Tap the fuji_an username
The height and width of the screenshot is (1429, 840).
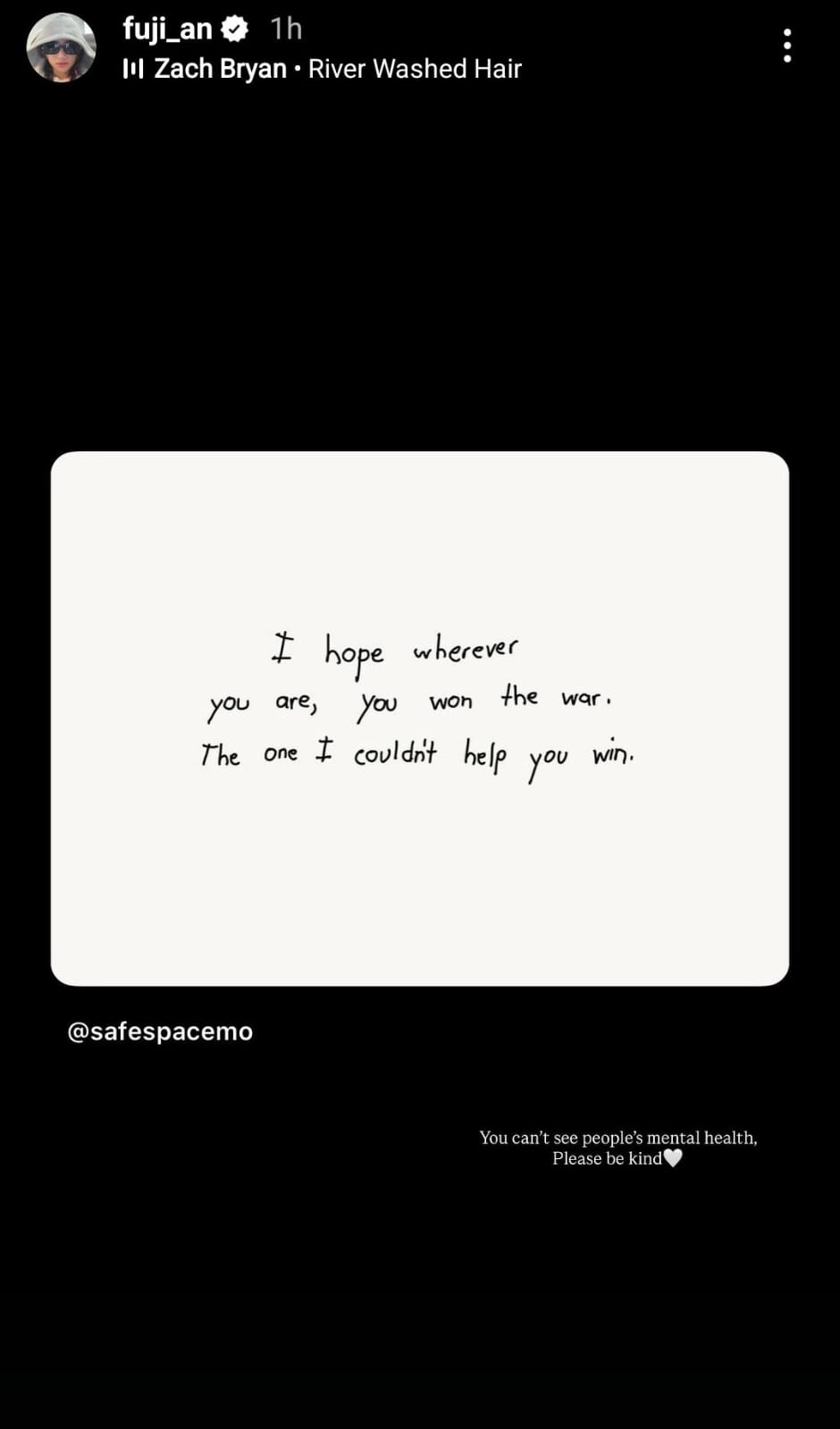[x=167, y=29]
